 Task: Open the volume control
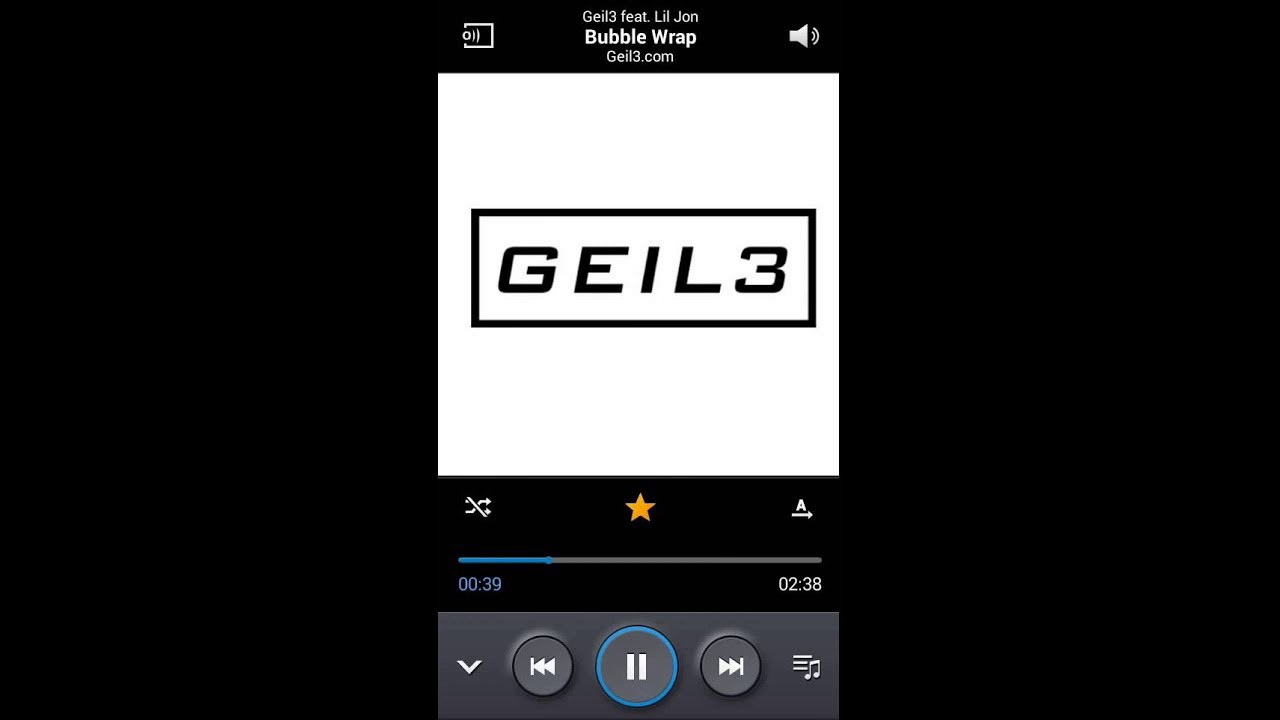804,37
